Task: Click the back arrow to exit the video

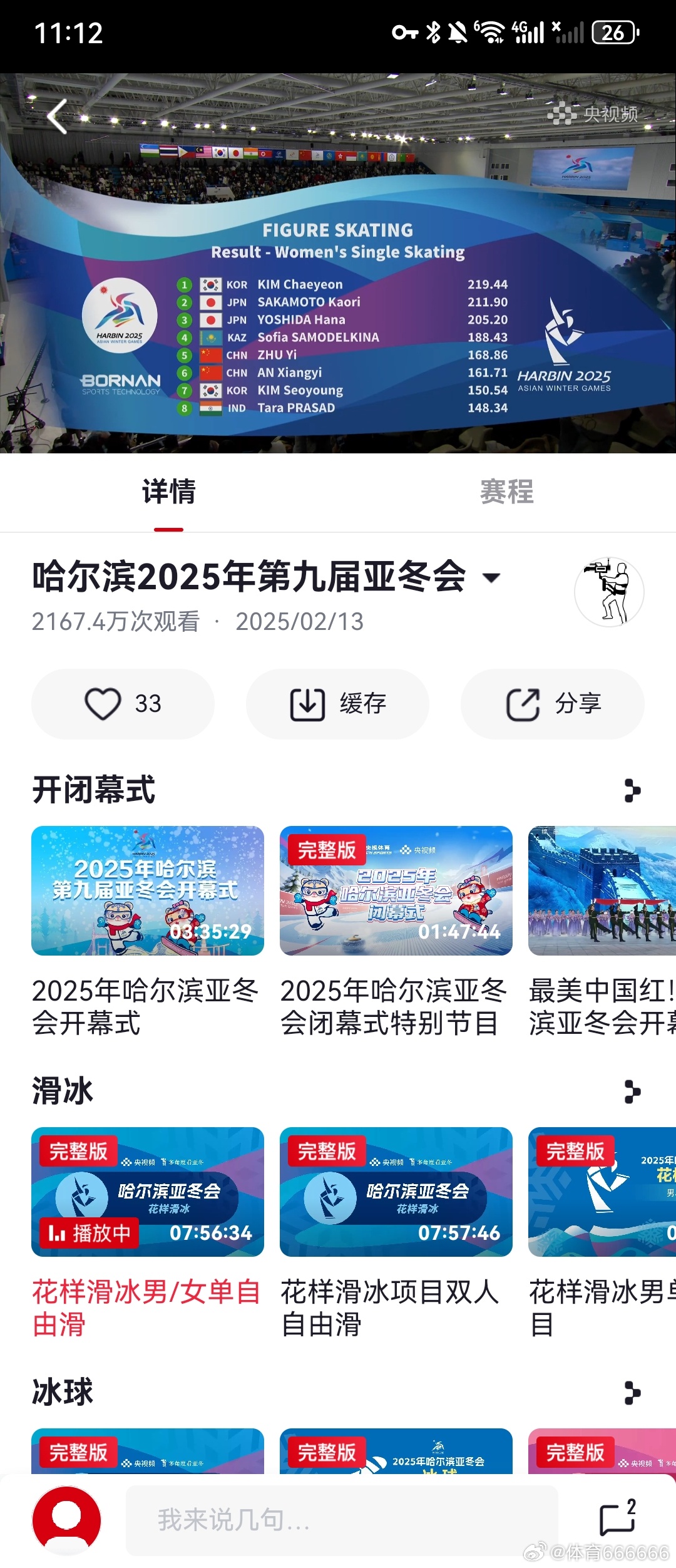Action: click(x=57, y=116)
